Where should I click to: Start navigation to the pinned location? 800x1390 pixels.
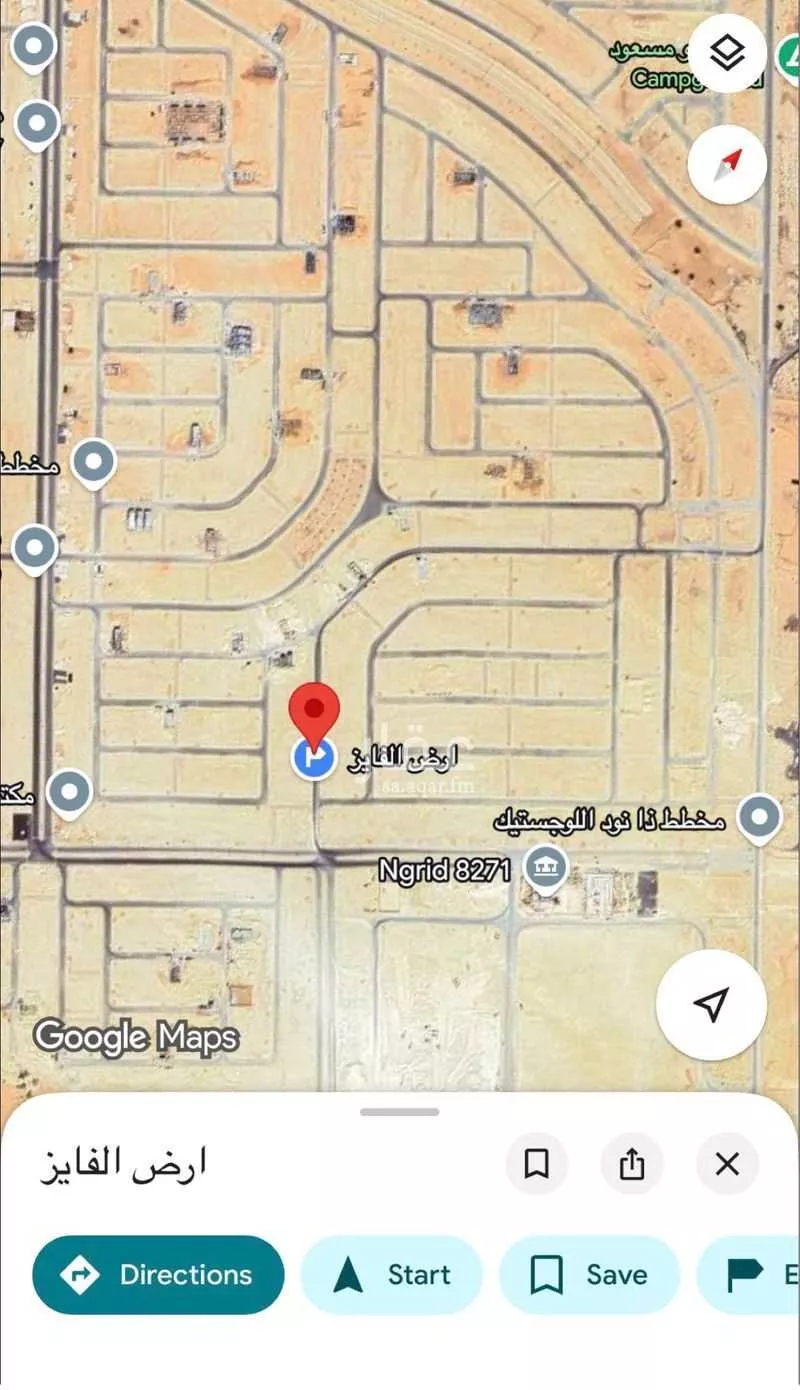tap(392, 1274)
